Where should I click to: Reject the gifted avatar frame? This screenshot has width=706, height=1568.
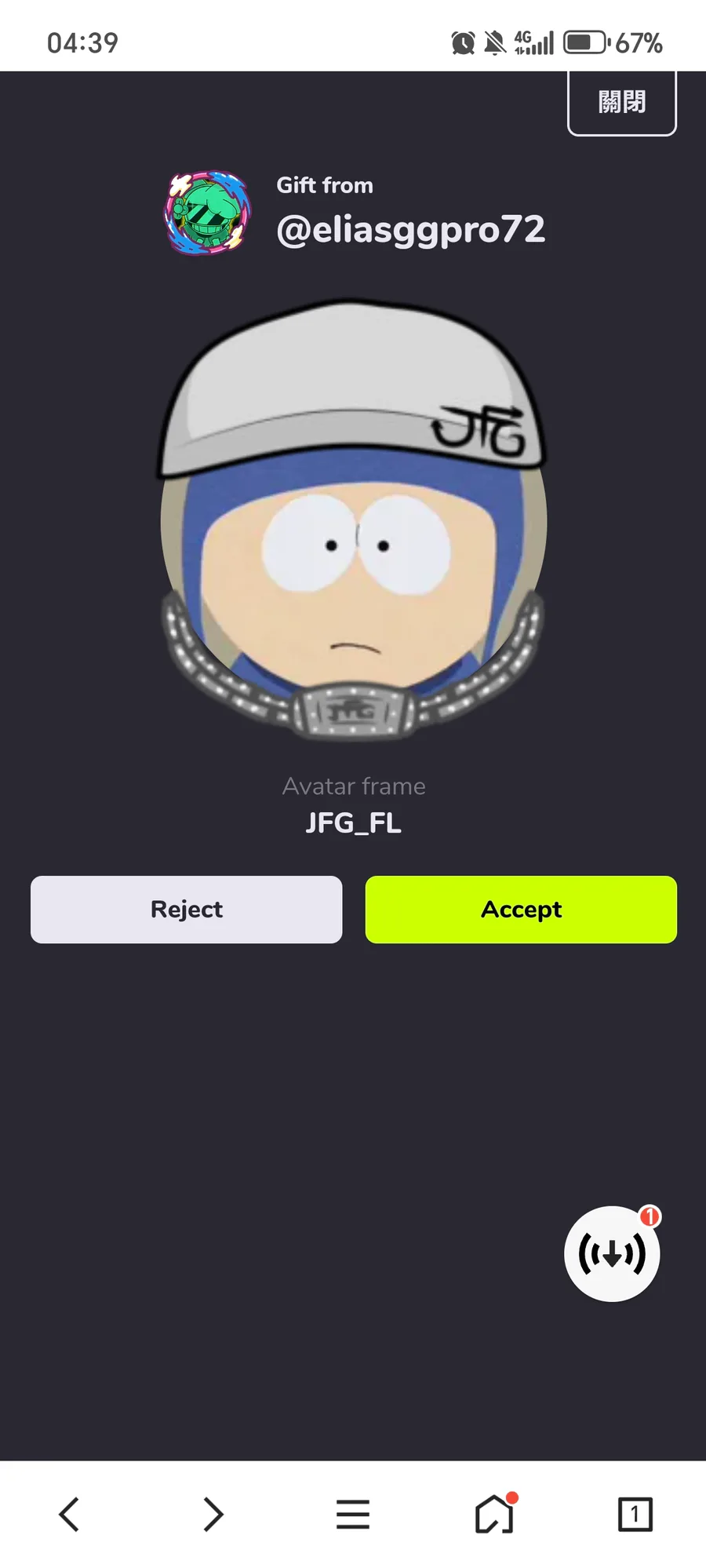(186, 910)
